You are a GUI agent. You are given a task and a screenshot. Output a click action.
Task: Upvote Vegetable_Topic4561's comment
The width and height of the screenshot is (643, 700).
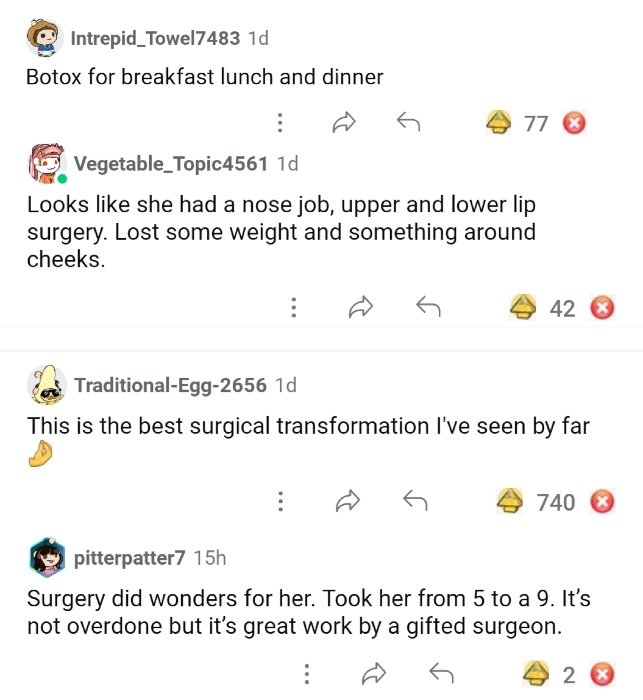coord(521,308)
